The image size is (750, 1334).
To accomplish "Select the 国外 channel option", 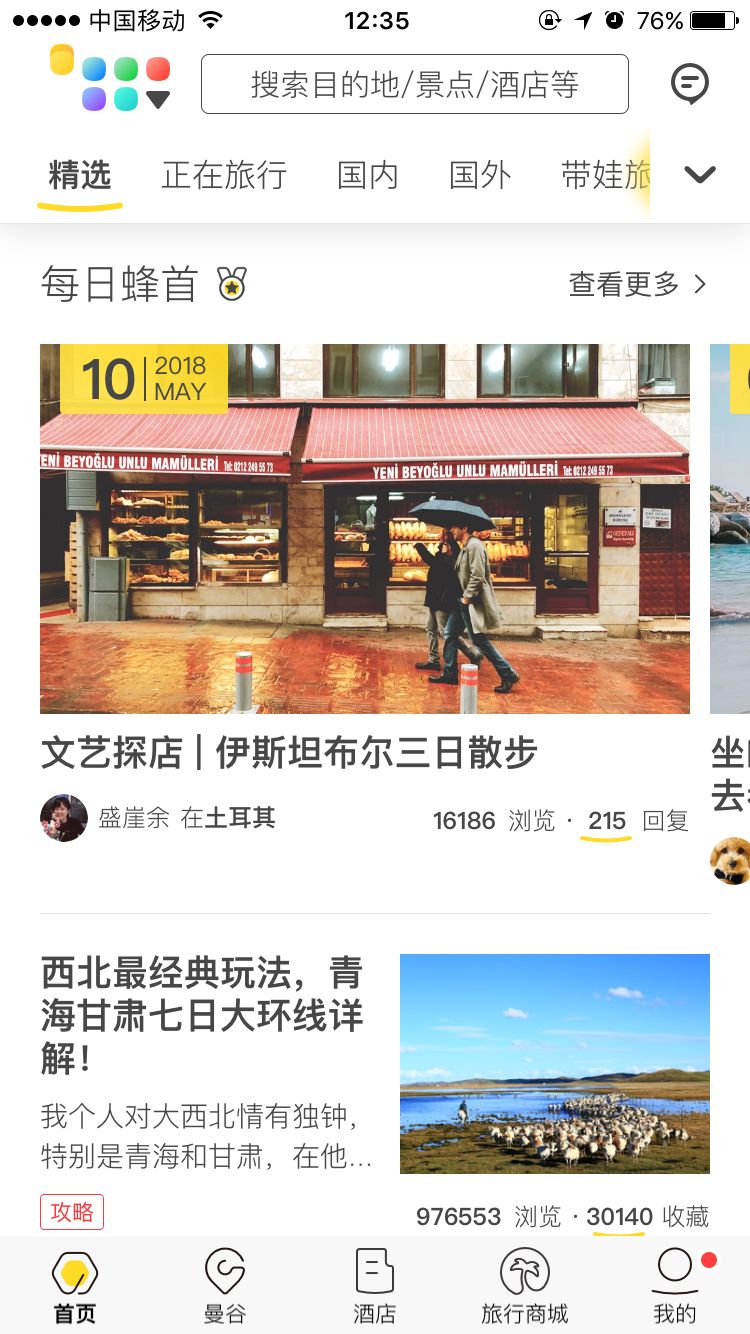I will [x=481, y=172].
